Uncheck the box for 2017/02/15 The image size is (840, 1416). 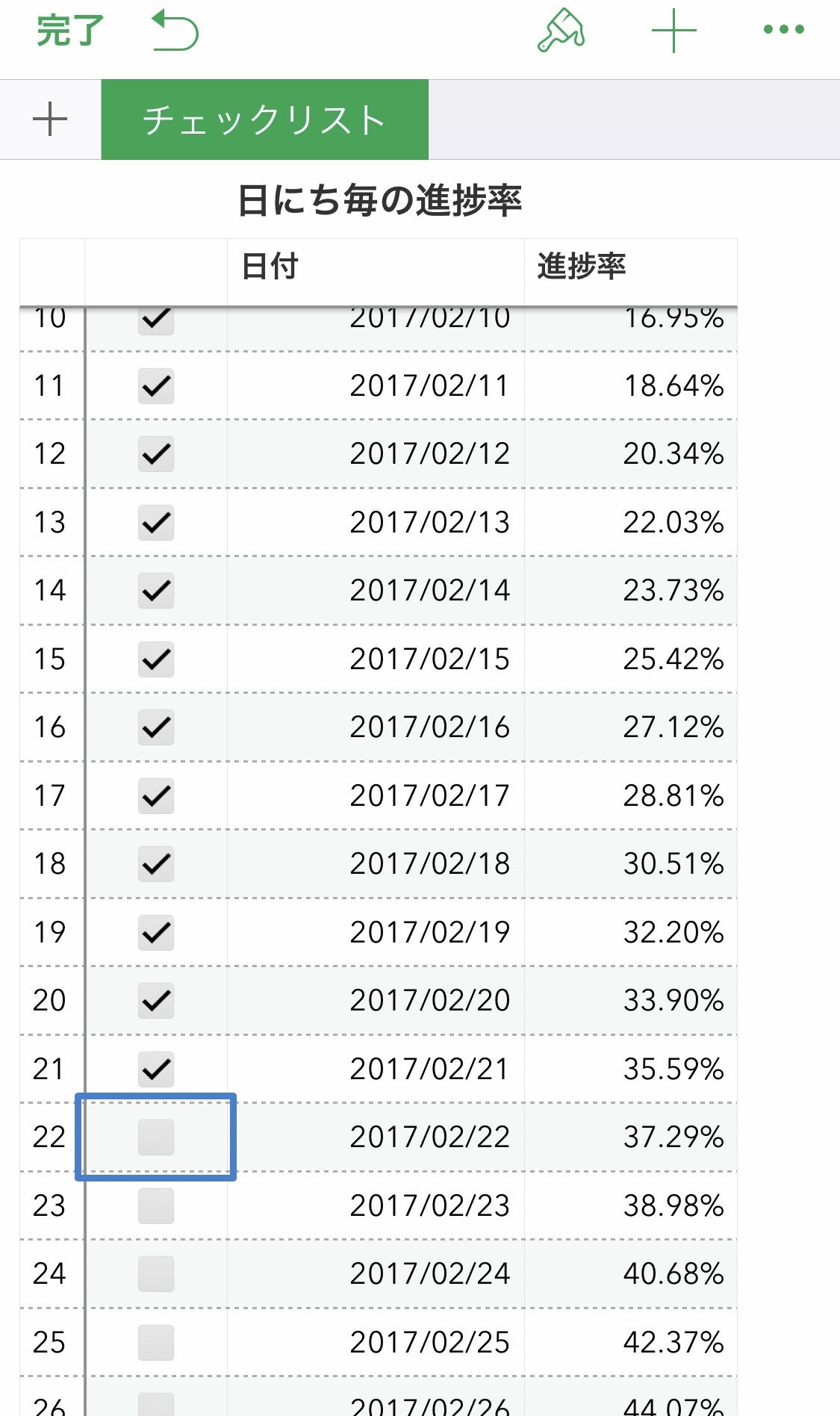[x=156, y=659]
